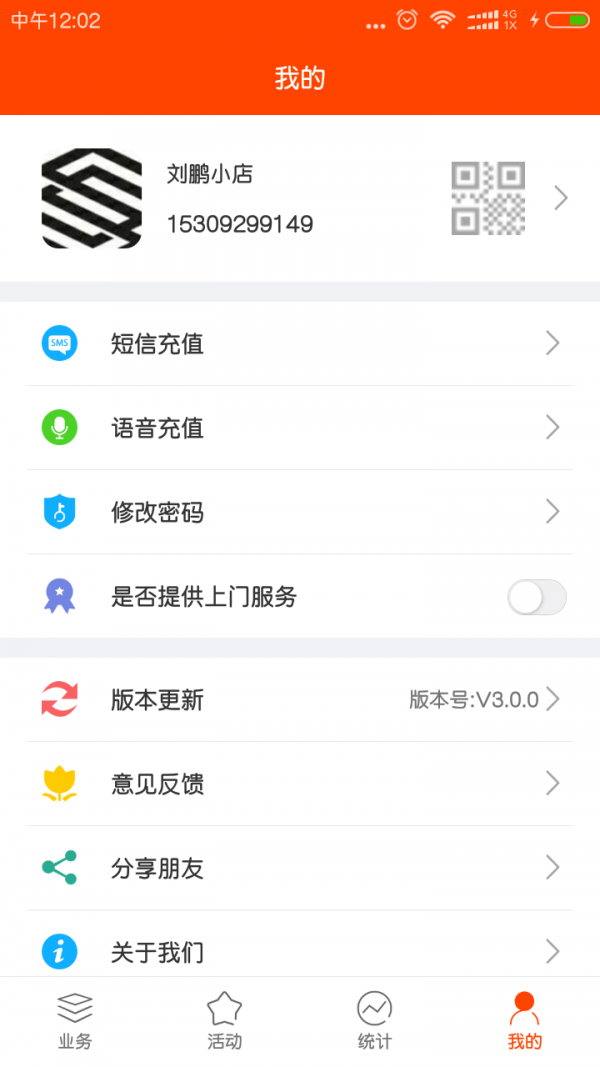Select 分享朋友 to share with friends
This screenshot has height=1067, width=600.
[x=300, y=868]
